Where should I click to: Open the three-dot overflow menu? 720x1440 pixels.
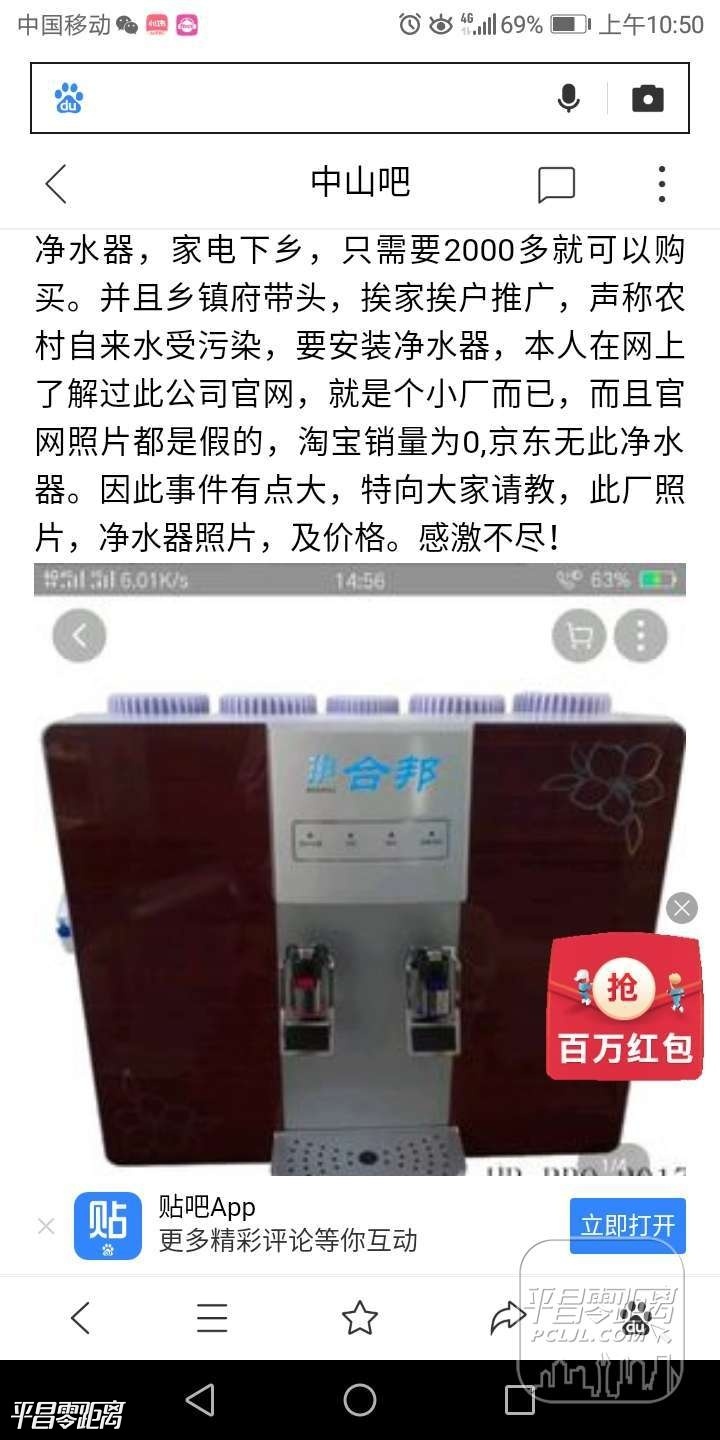(661, 184)
